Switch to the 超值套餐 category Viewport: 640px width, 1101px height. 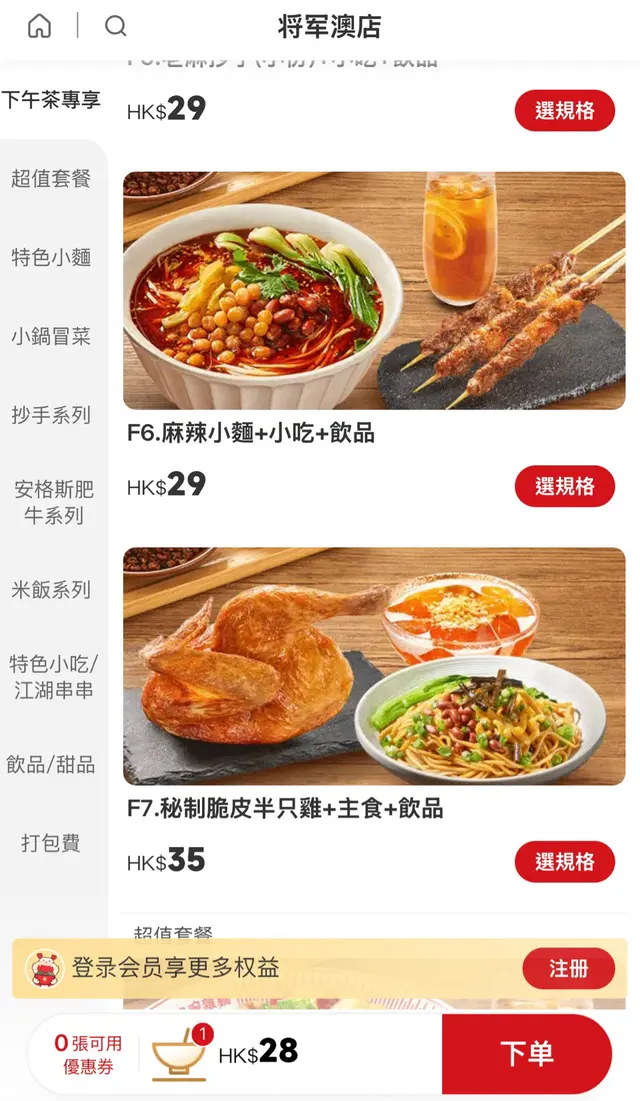pos(51,179)
